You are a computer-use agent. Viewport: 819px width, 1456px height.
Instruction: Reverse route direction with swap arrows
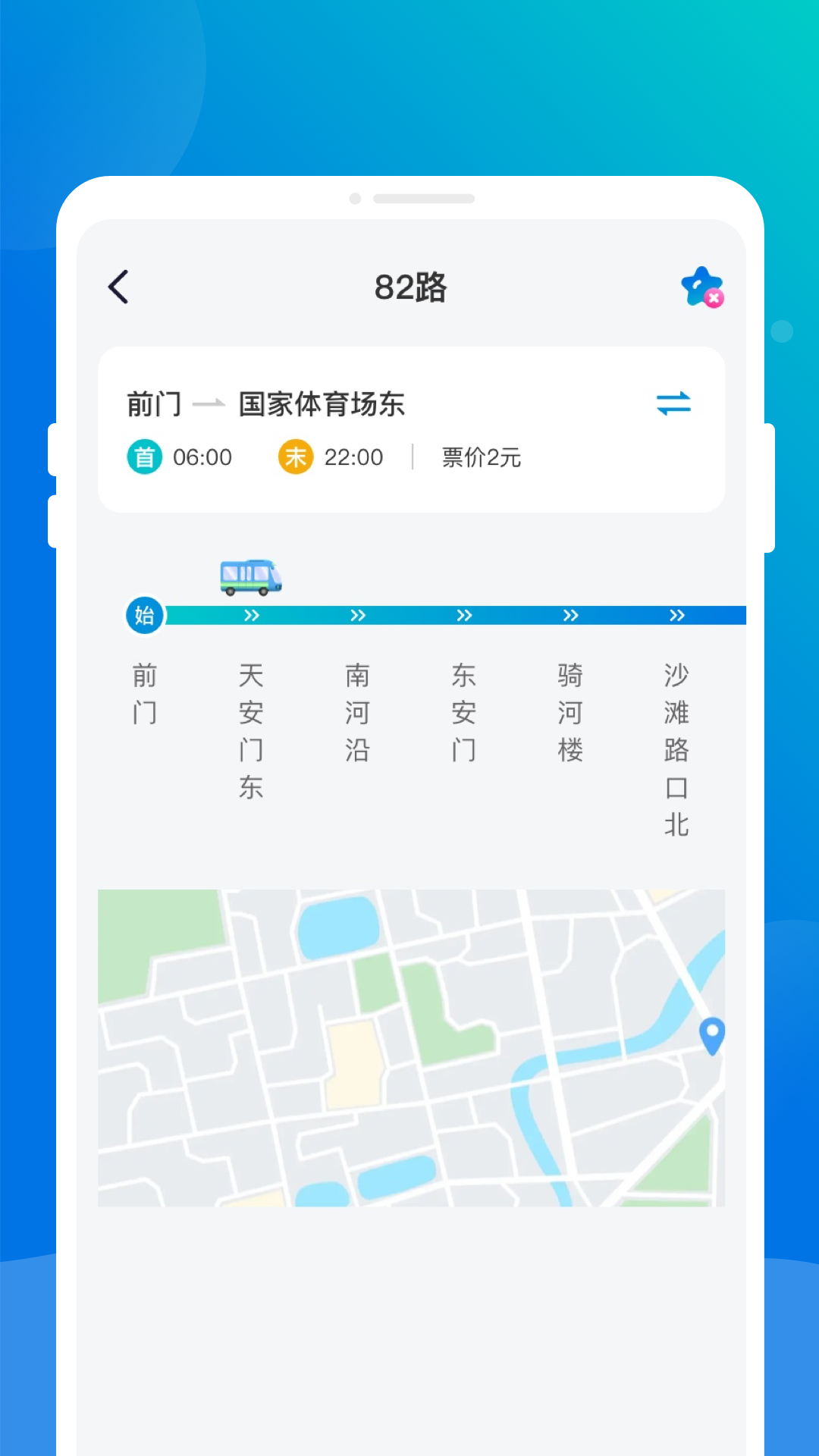click(x=674, y=404)
